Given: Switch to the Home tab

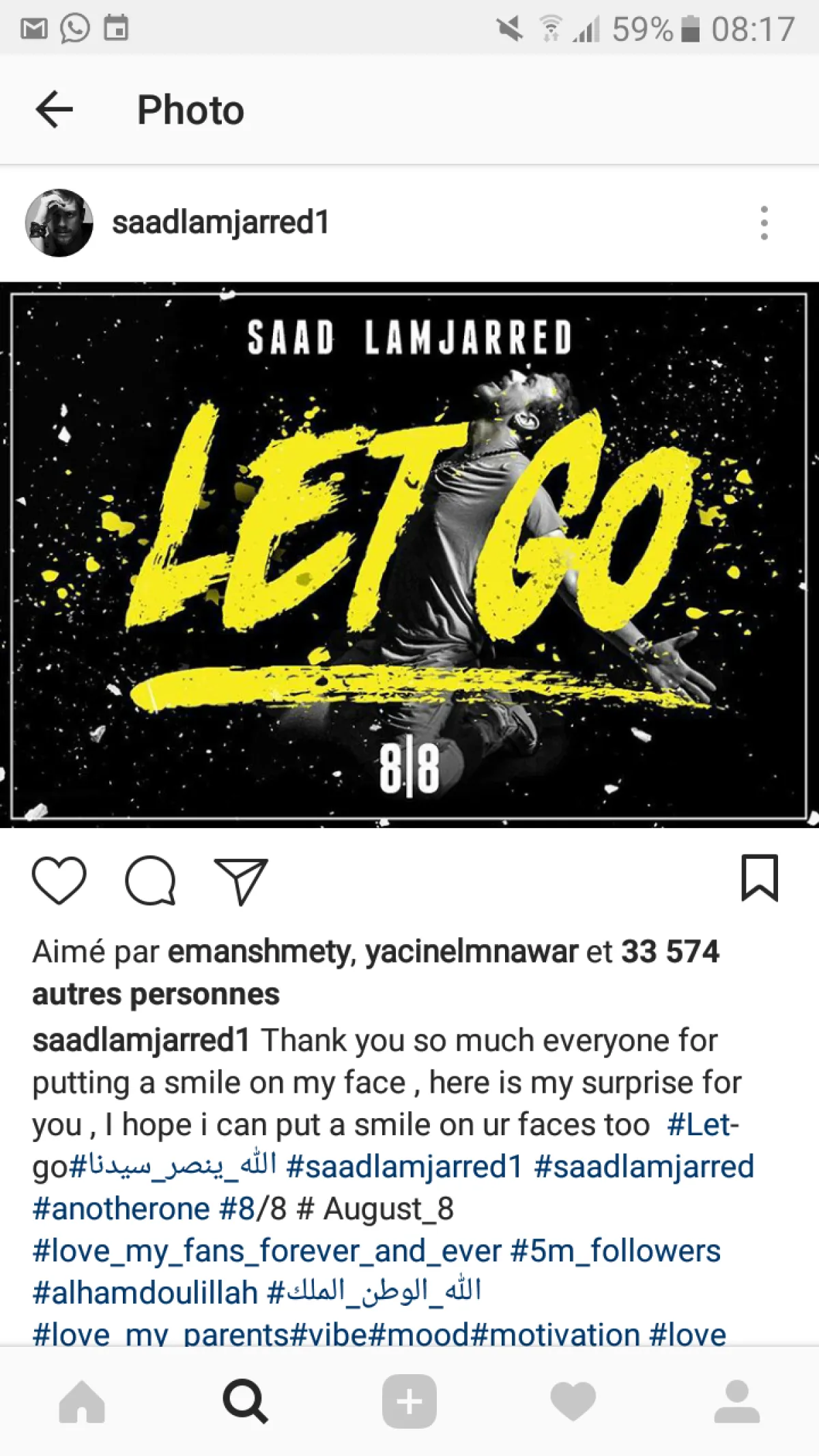Looking at the screenshot, I should (82, 1401).
